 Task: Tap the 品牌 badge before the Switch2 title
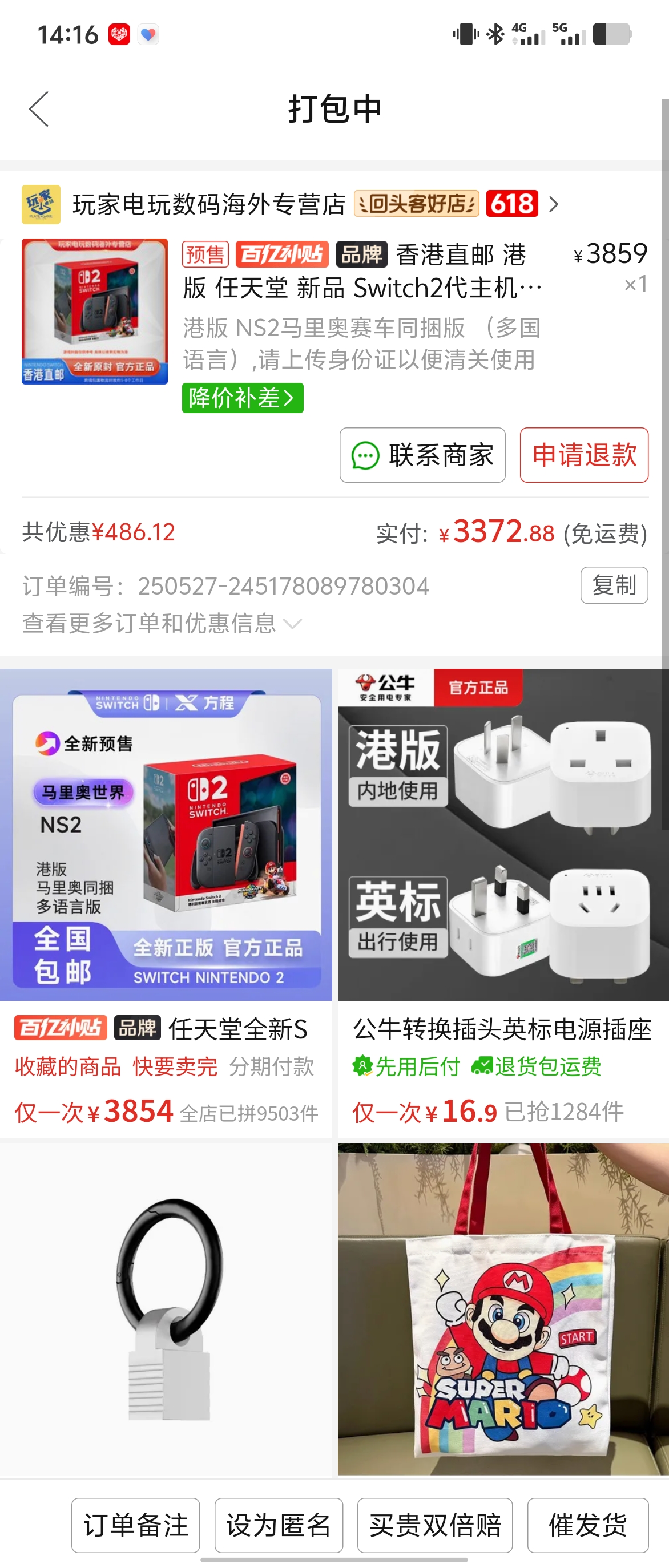point(361,254)
